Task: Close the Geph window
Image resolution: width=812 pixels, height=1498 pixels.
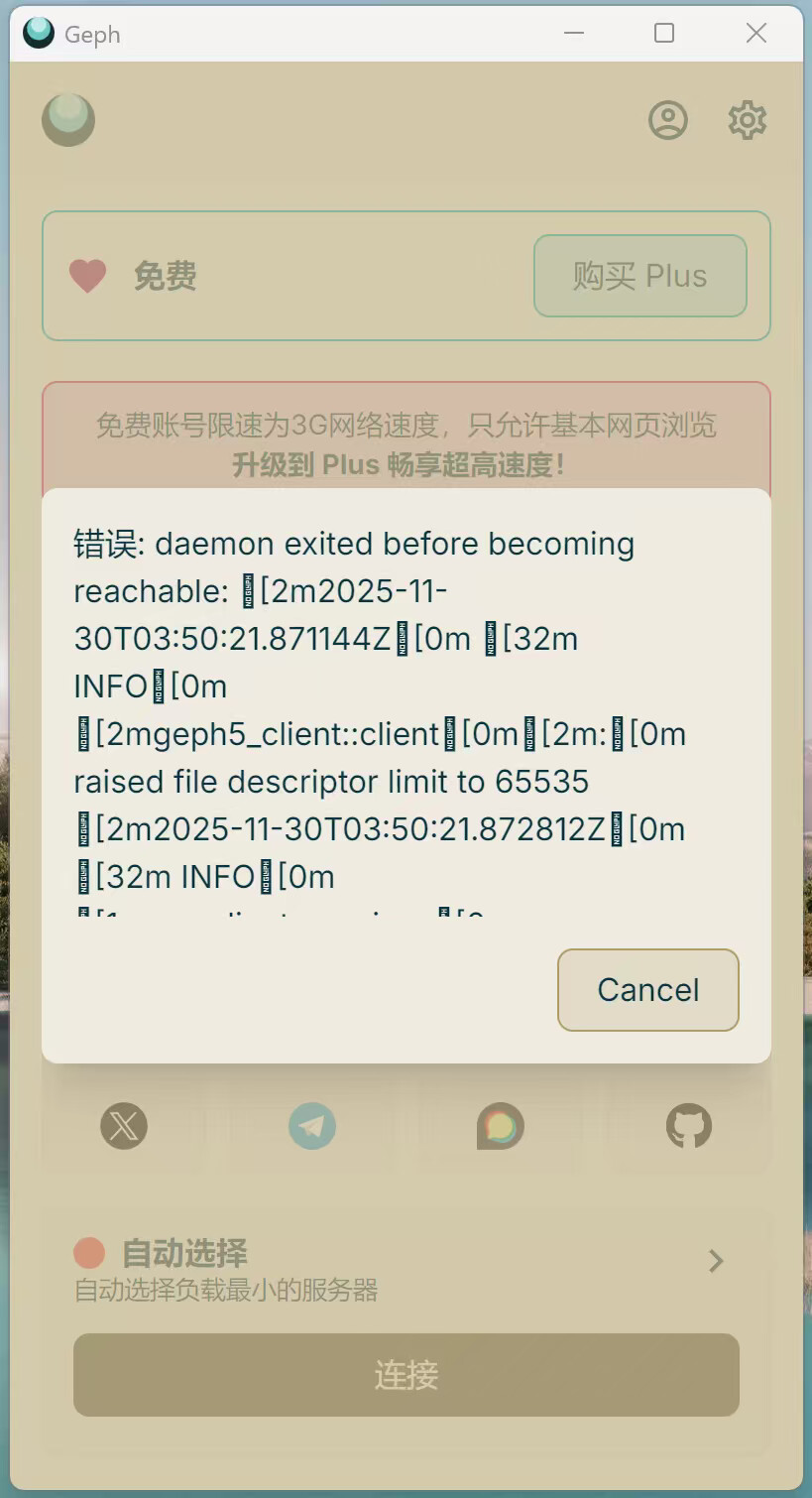Action: pos(756,34)
